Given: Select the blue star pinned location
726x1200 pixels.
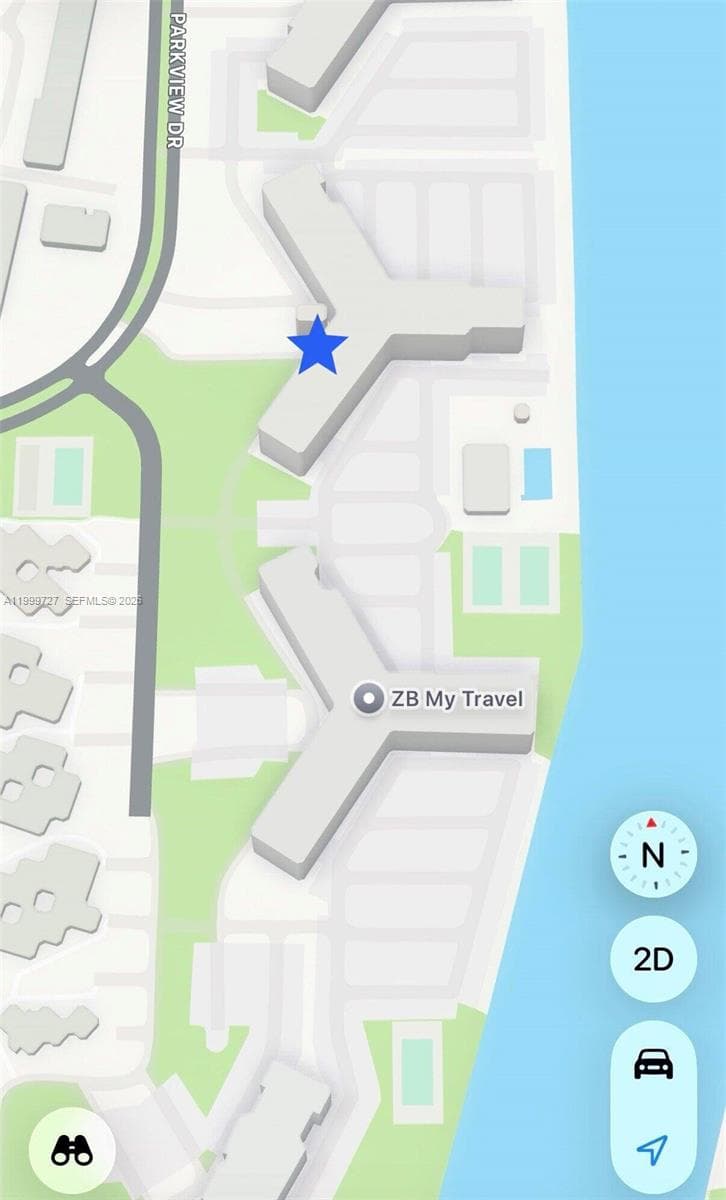Looking at the screenshot, I should point(317,346).
